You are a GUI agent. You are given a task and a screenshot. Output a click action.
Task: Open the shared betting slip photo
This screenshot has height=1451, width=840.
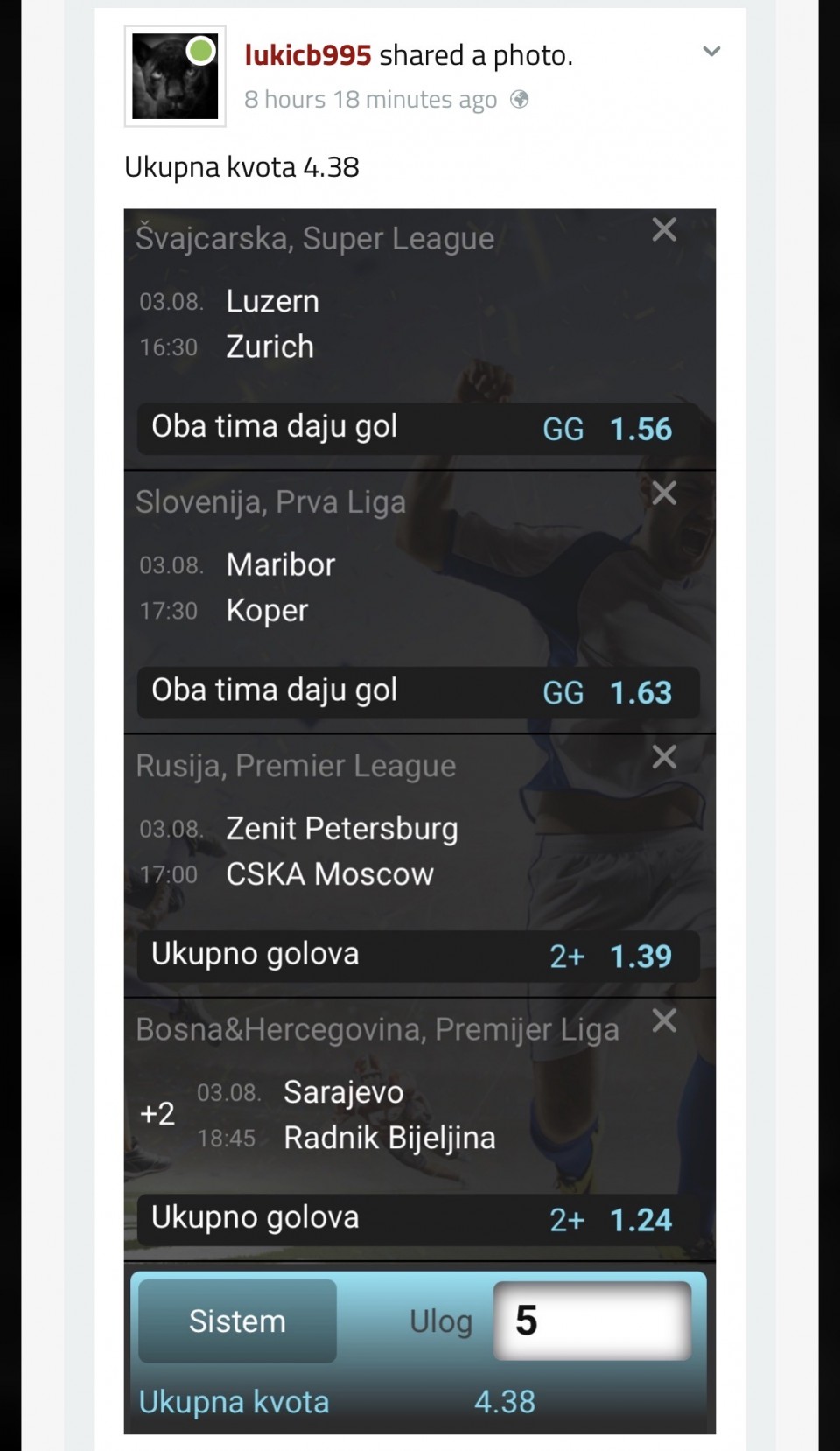(x=420, y=821)
